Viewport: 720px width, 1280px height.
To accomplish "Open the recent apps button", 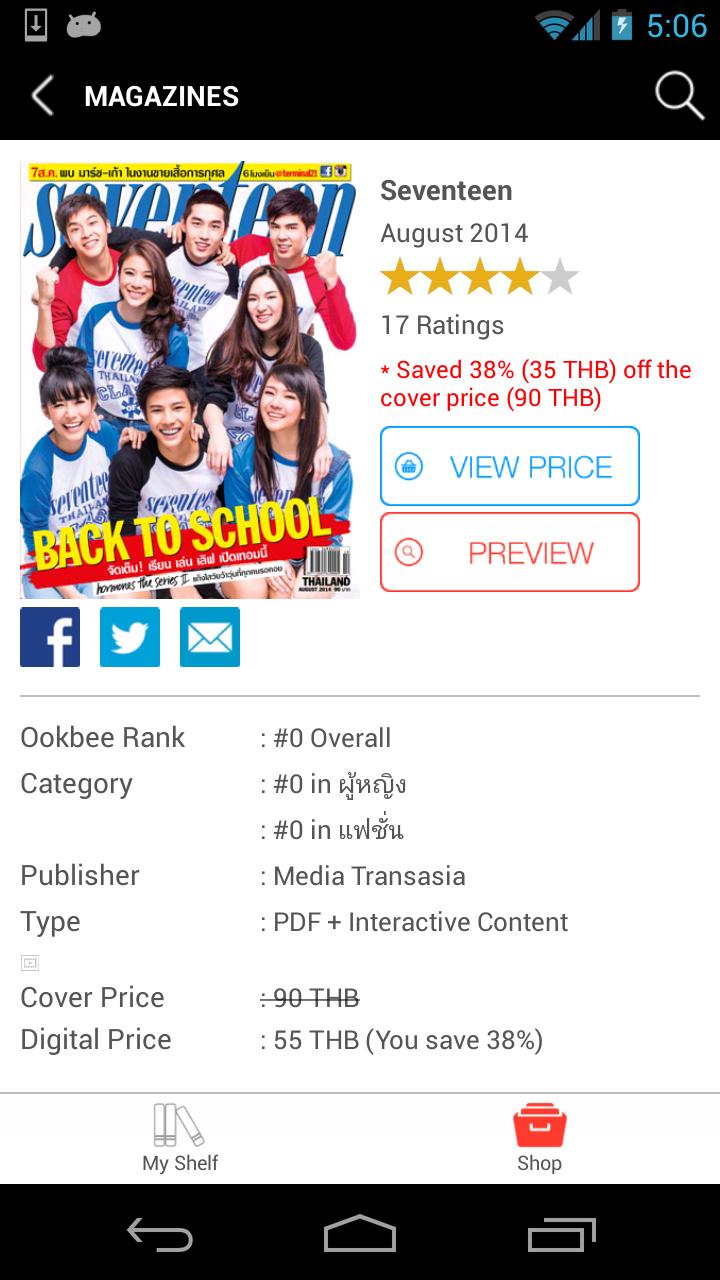I will [562, 1233].
